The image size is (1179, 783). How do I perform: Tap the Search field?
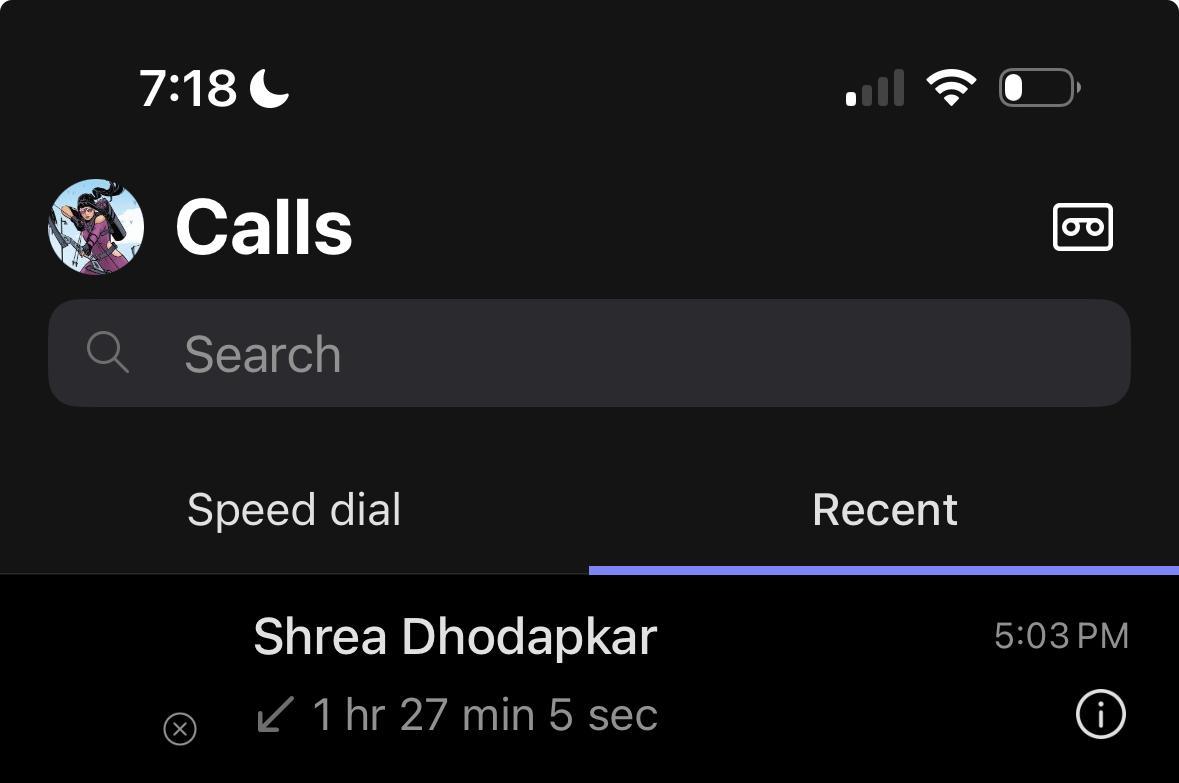pyautogui.click(x=589, y=353)
